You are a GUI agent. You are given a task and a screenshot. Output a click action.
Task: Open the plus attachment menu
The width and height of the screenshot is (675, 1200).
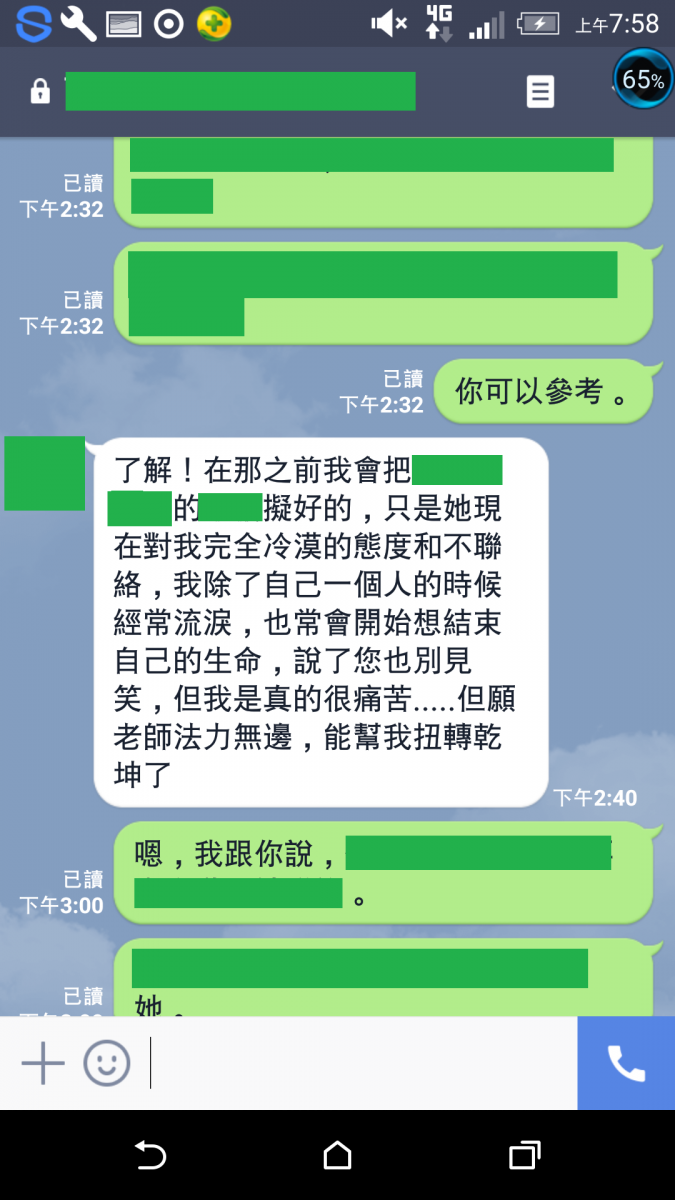pyautogui.click(x=43, y=1062)
